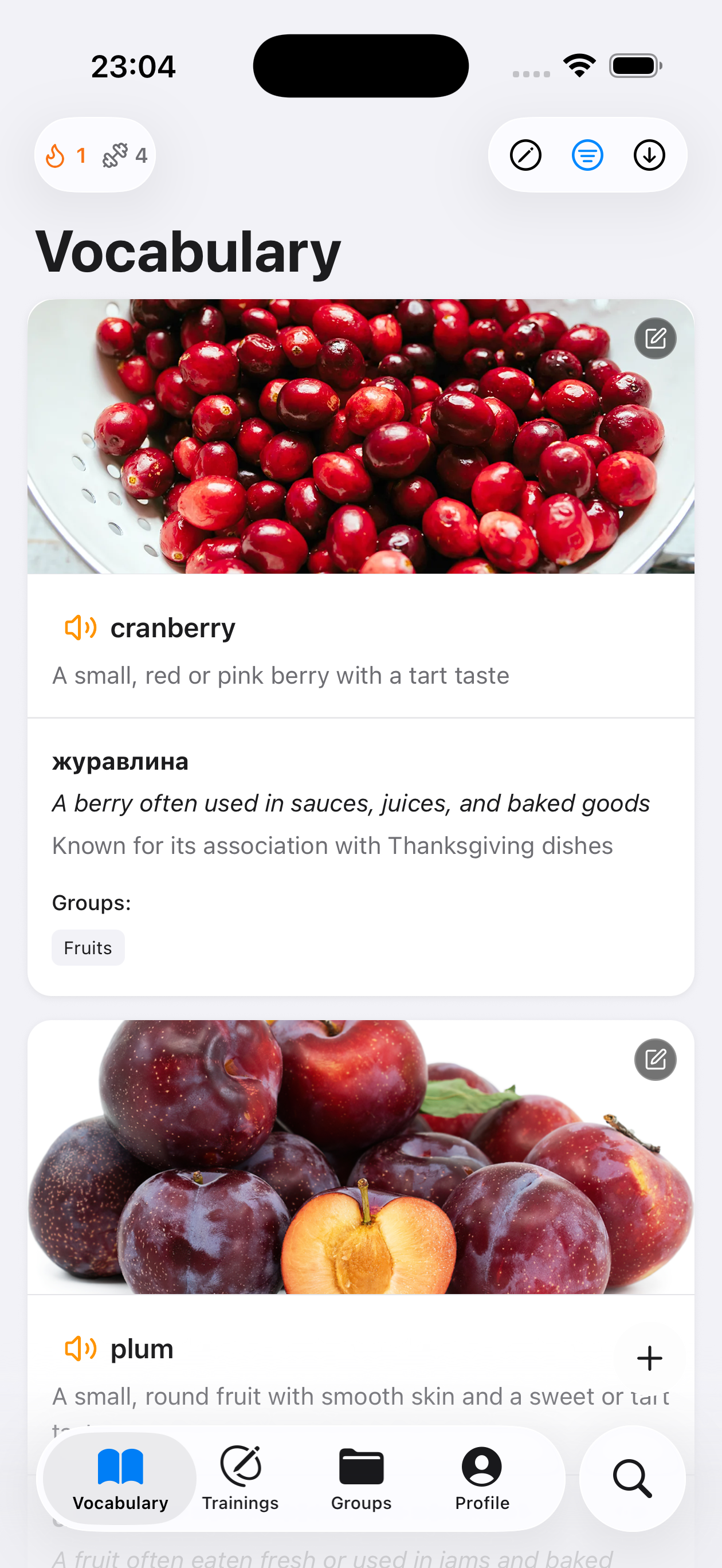Open the streak and training stats pill
Screen dimensions: 722x1568
coord(95,155)
